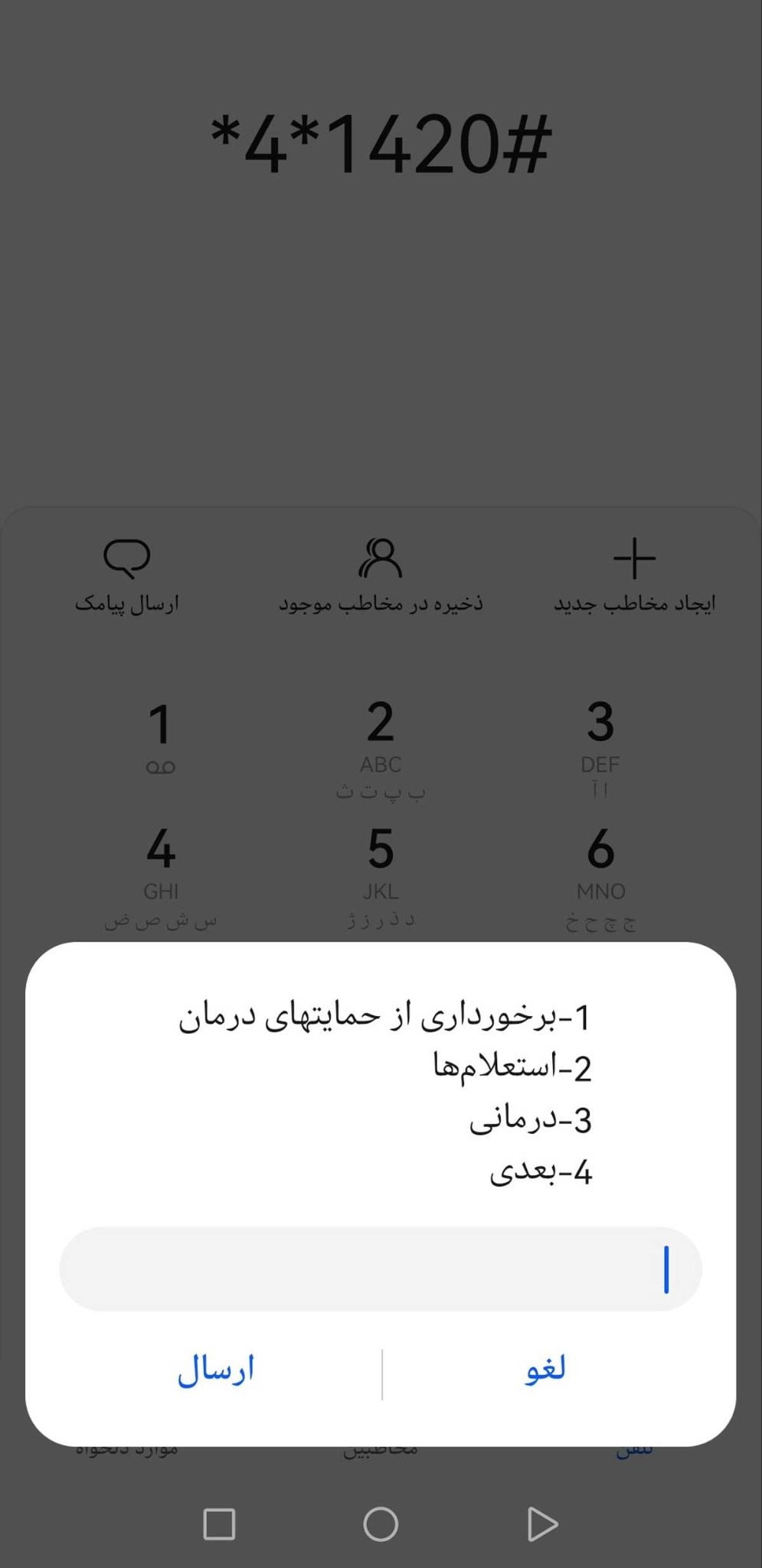Send the USSD reply with ارسال
Screen dimensions: 762x1568
pos(216,1370)
